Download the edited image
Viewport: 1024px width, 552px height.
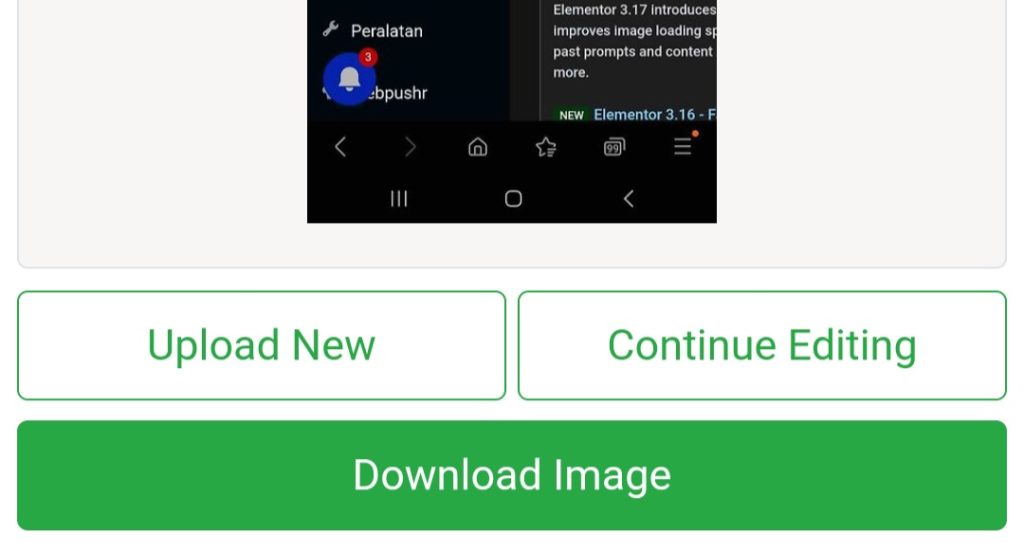[x=512, y=475]
